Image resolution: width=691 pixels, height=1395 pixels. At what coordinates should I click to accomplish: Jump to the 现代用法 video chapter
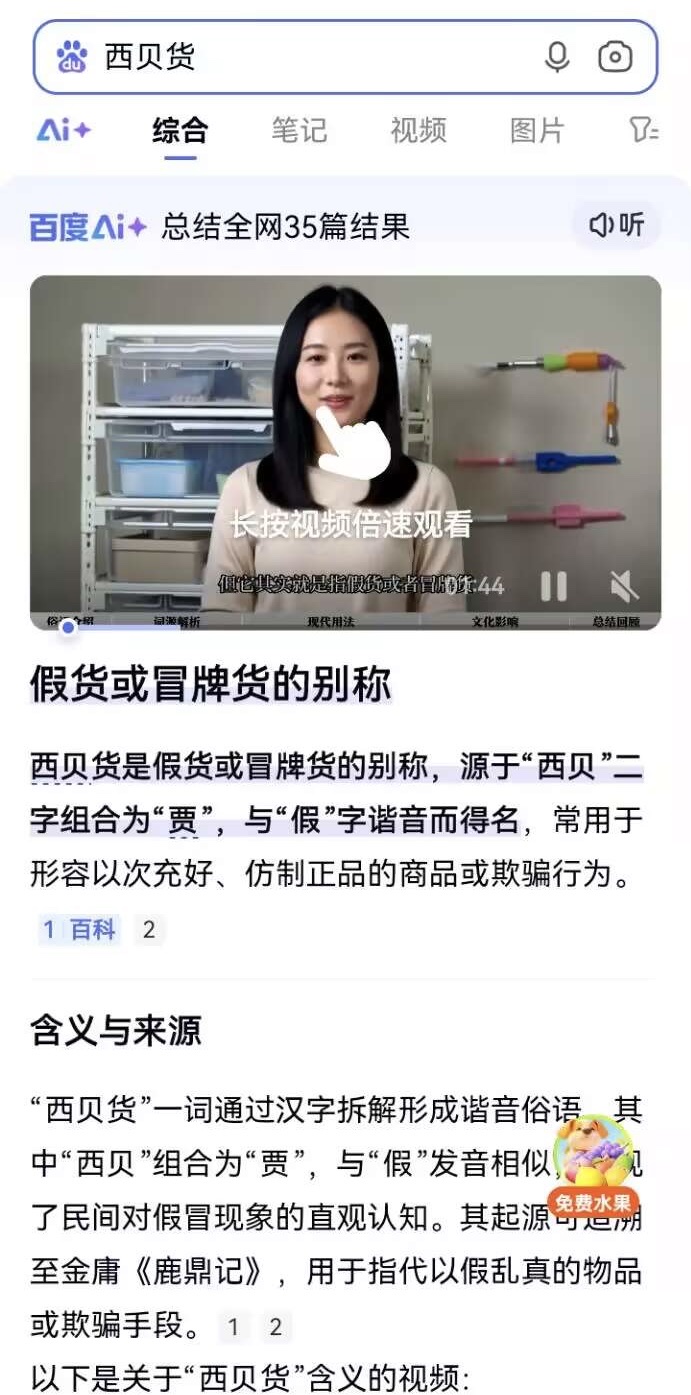click(x=331, y=622)
